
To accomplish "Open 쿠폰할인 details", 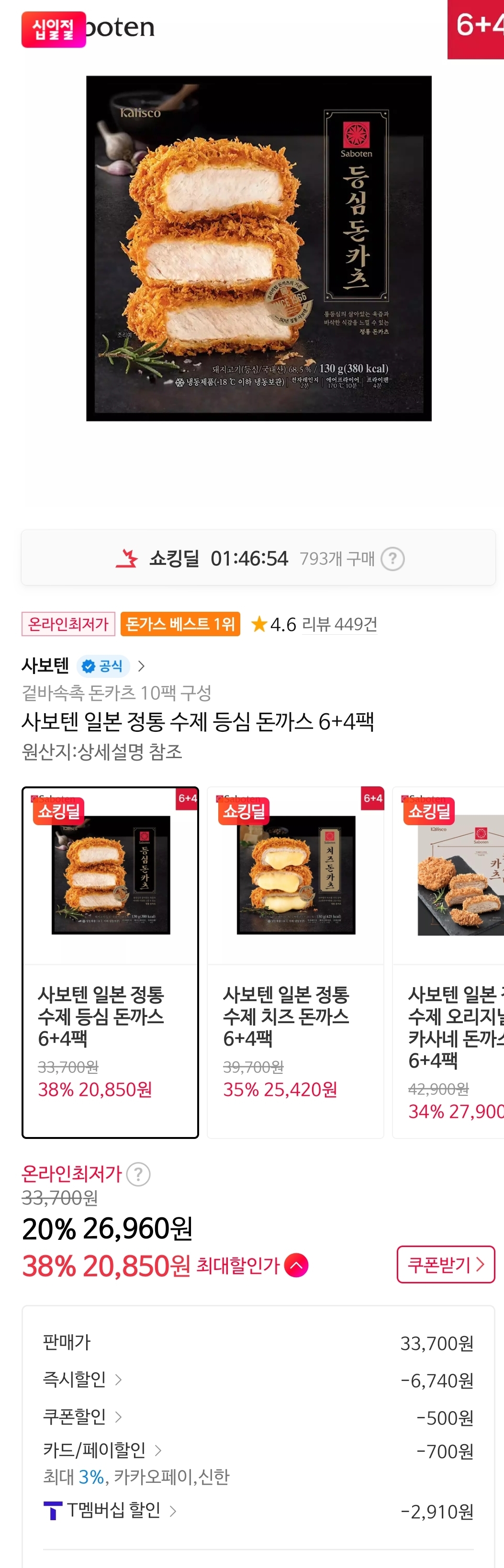I will [x=82, y=1416].
